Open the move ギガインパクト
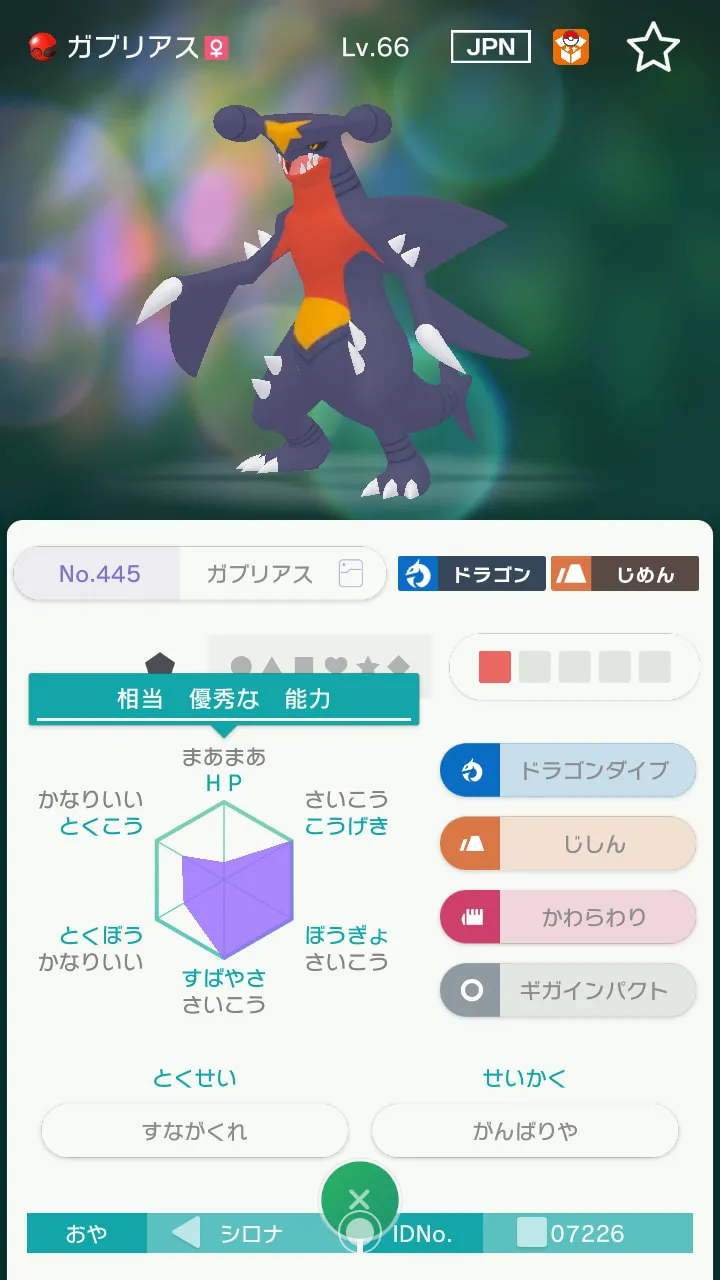 coord(568,991)
